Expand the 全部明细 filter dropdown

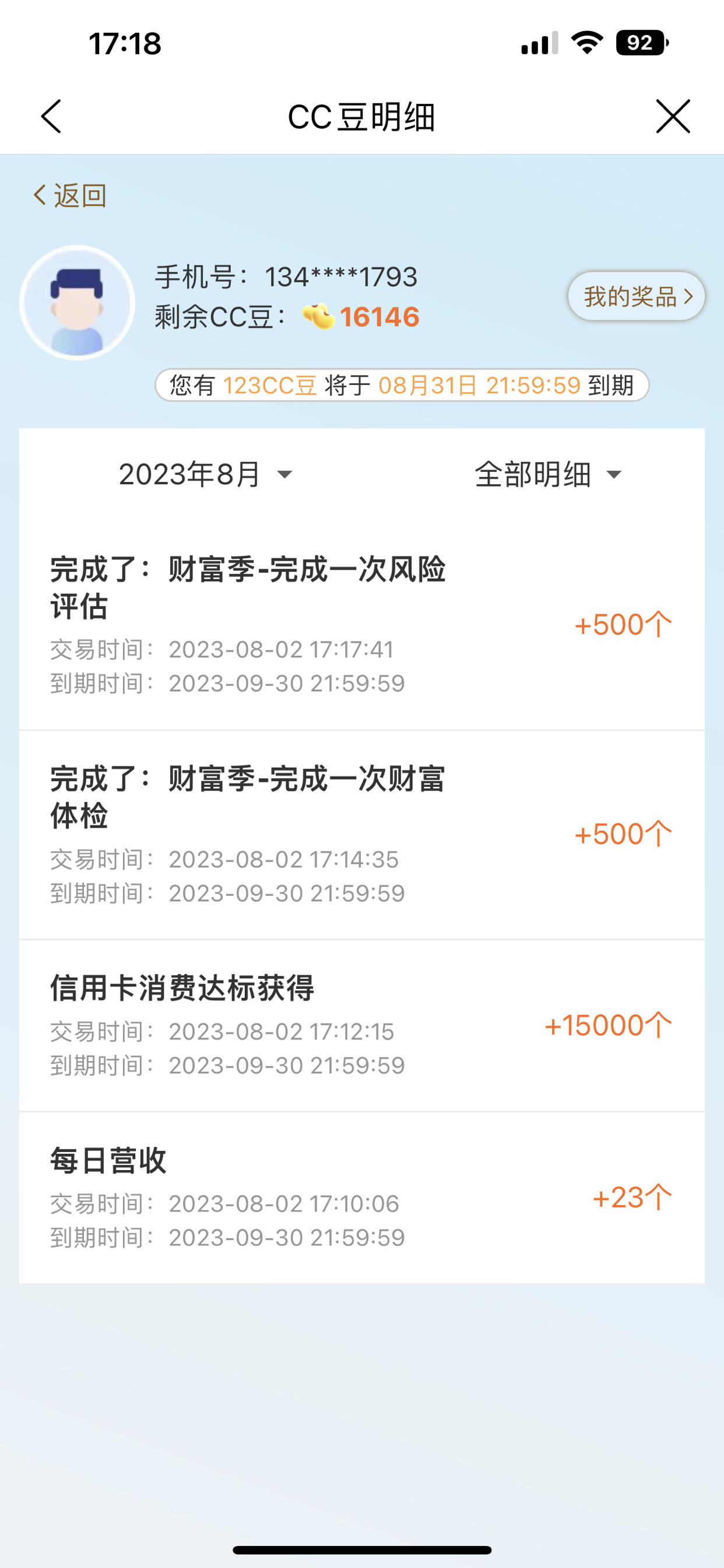coord(548,474)
